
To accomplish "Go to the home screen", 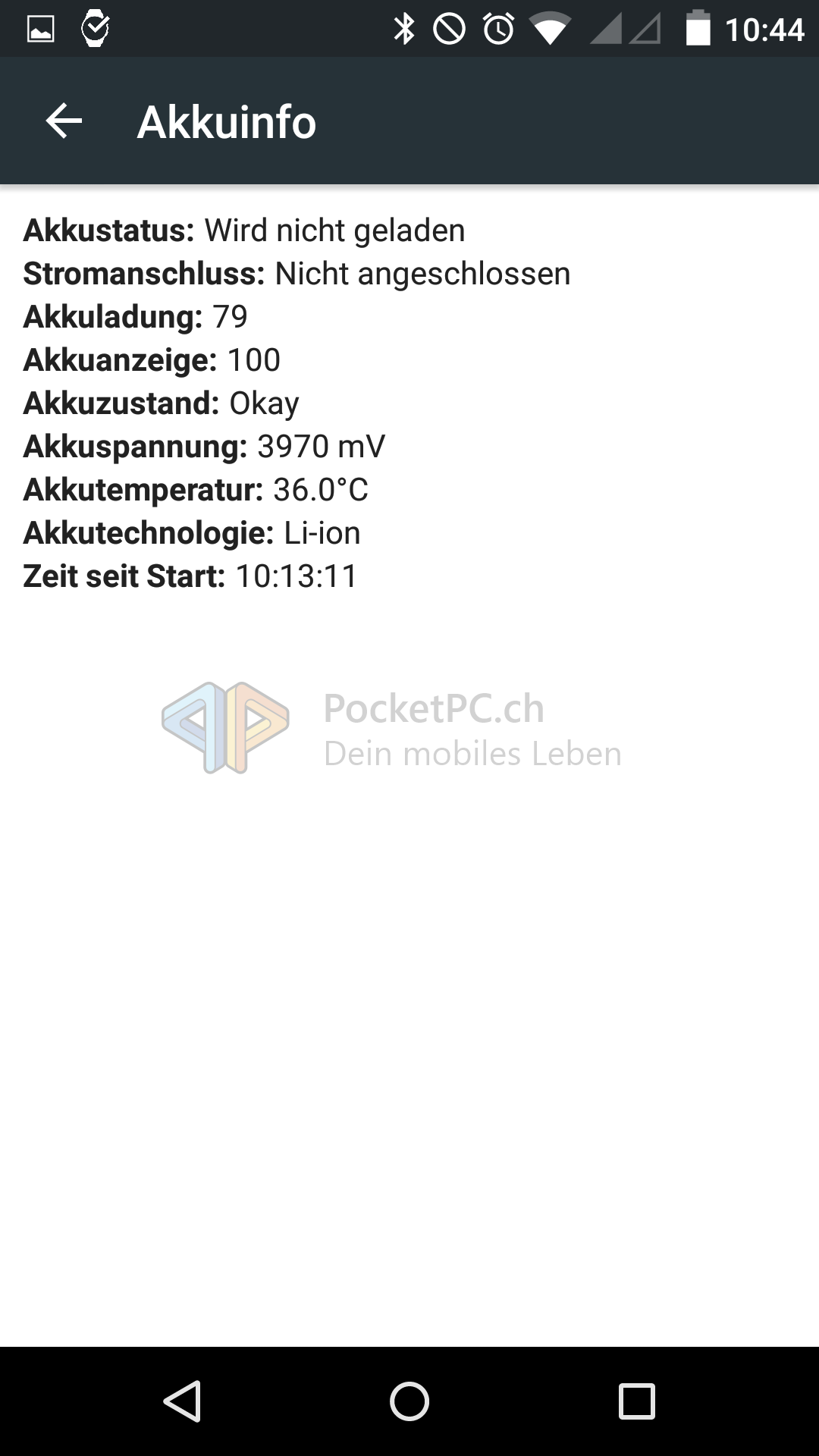I will pos(409,1401).
